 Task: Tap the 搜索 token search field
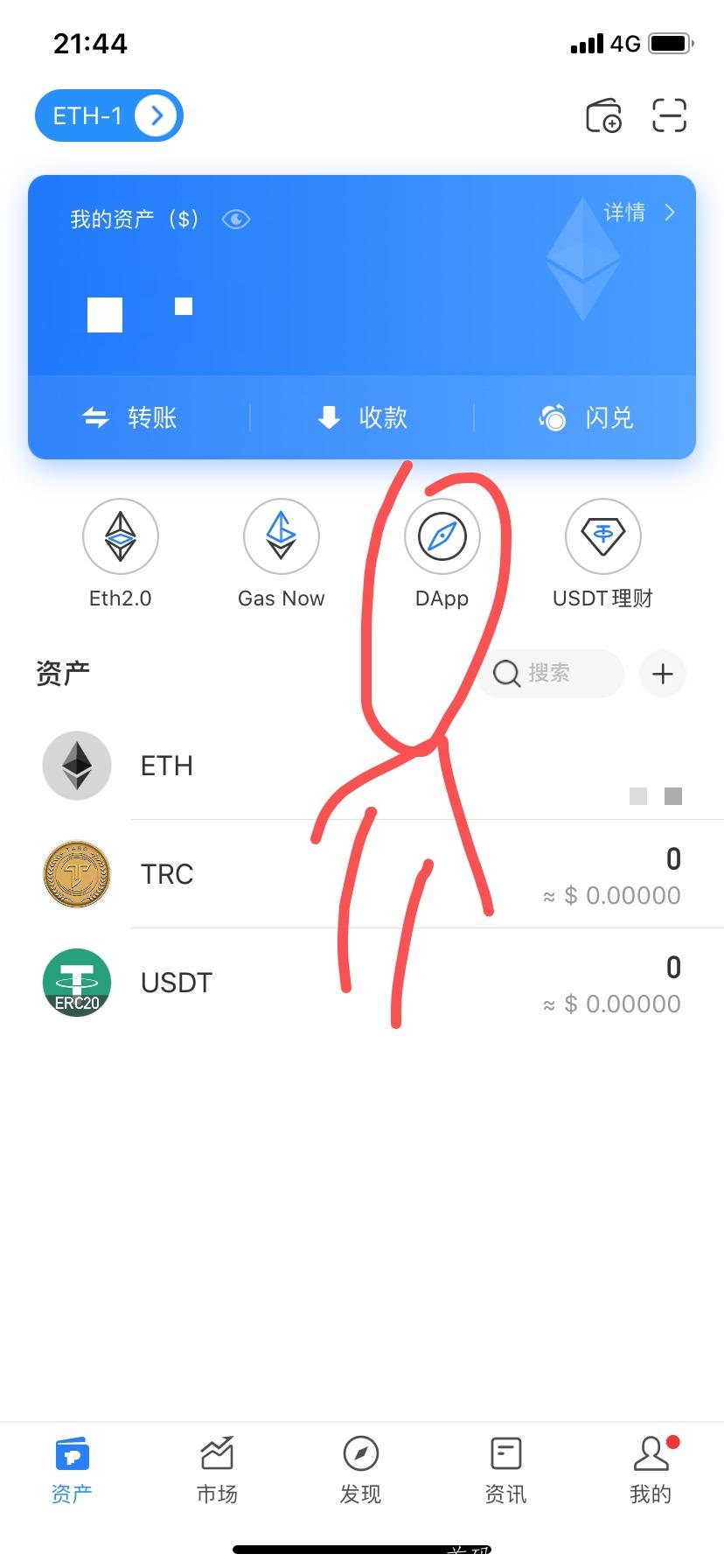549,674
